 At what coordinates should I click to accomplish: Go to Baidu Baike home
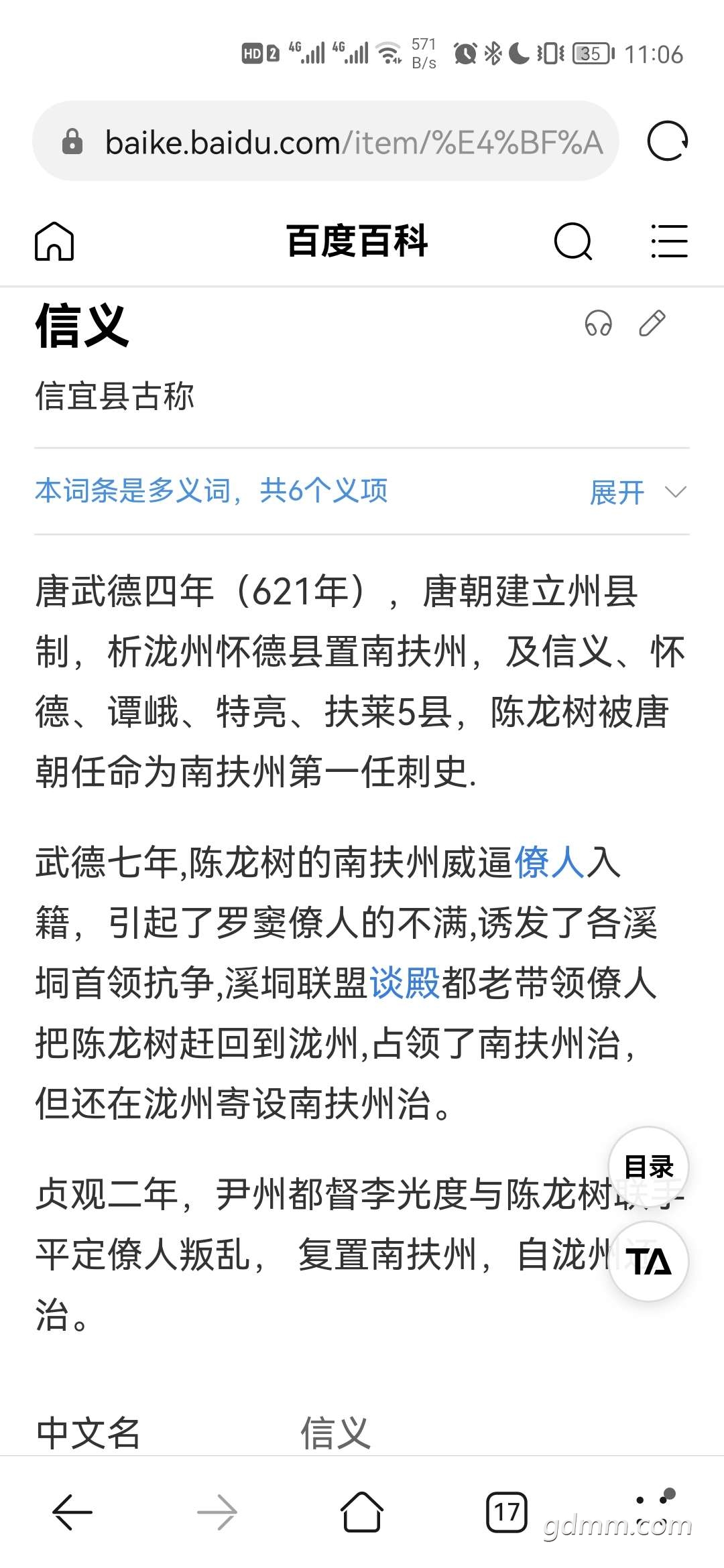point(54,241)
